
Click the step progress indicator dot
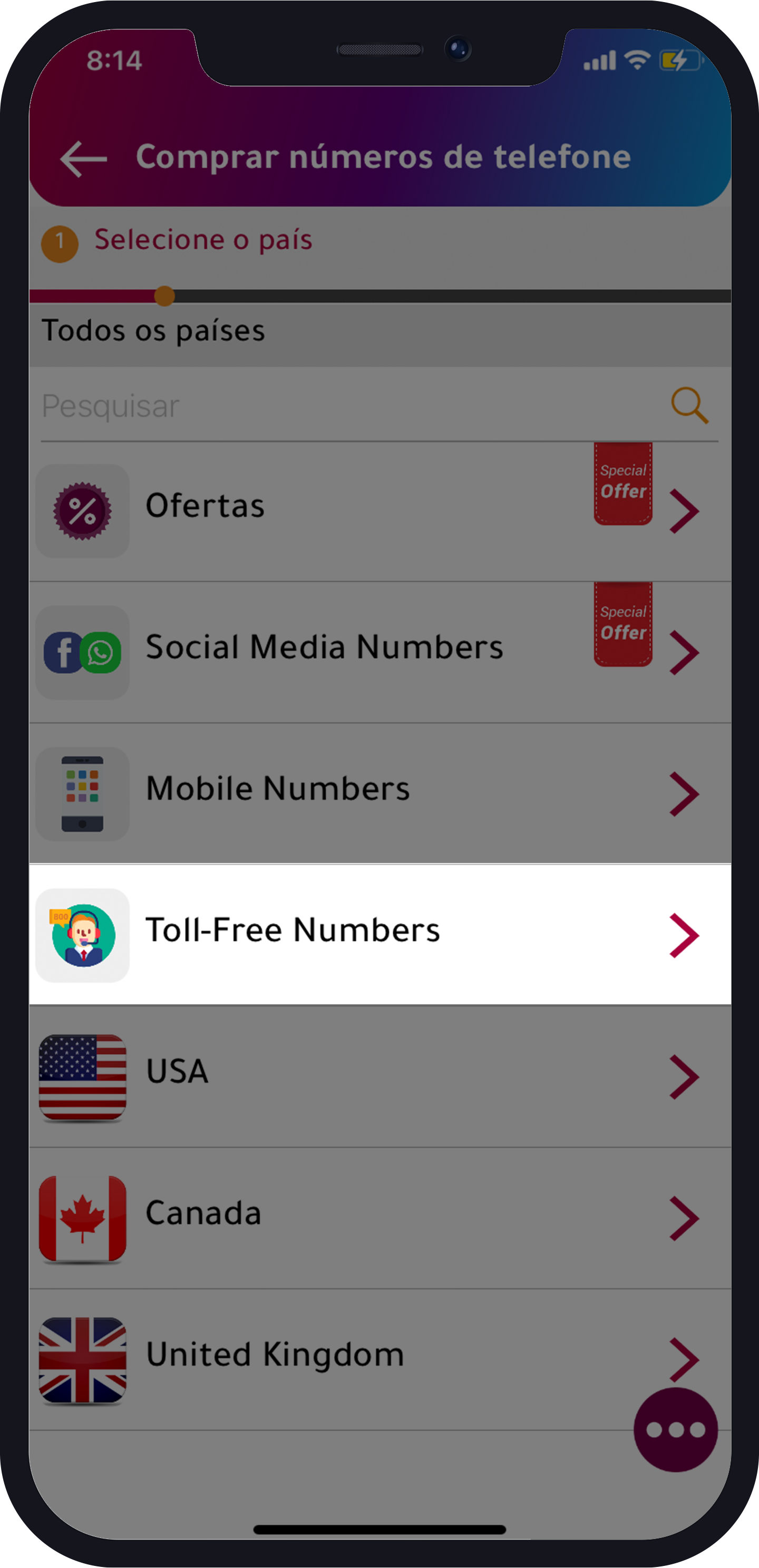(164, 297)
